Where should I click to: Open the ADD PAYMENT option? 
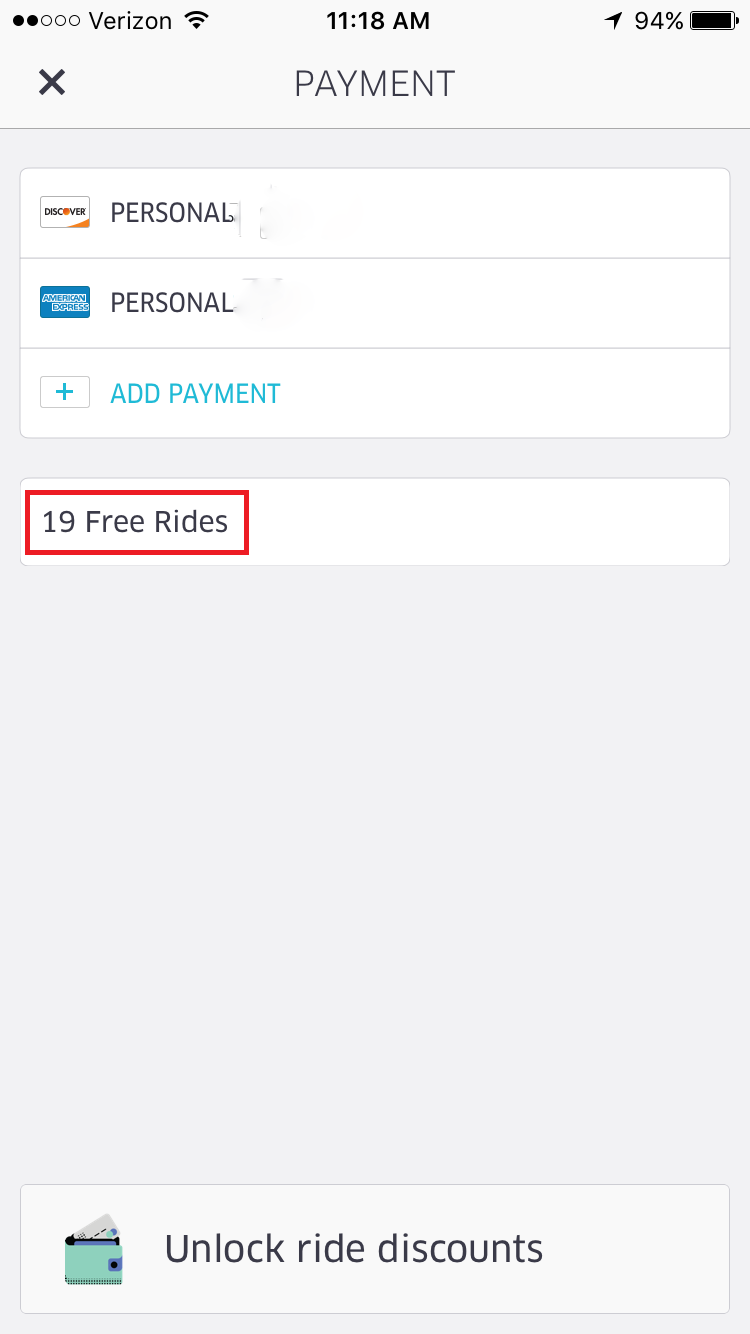(195, 392)
